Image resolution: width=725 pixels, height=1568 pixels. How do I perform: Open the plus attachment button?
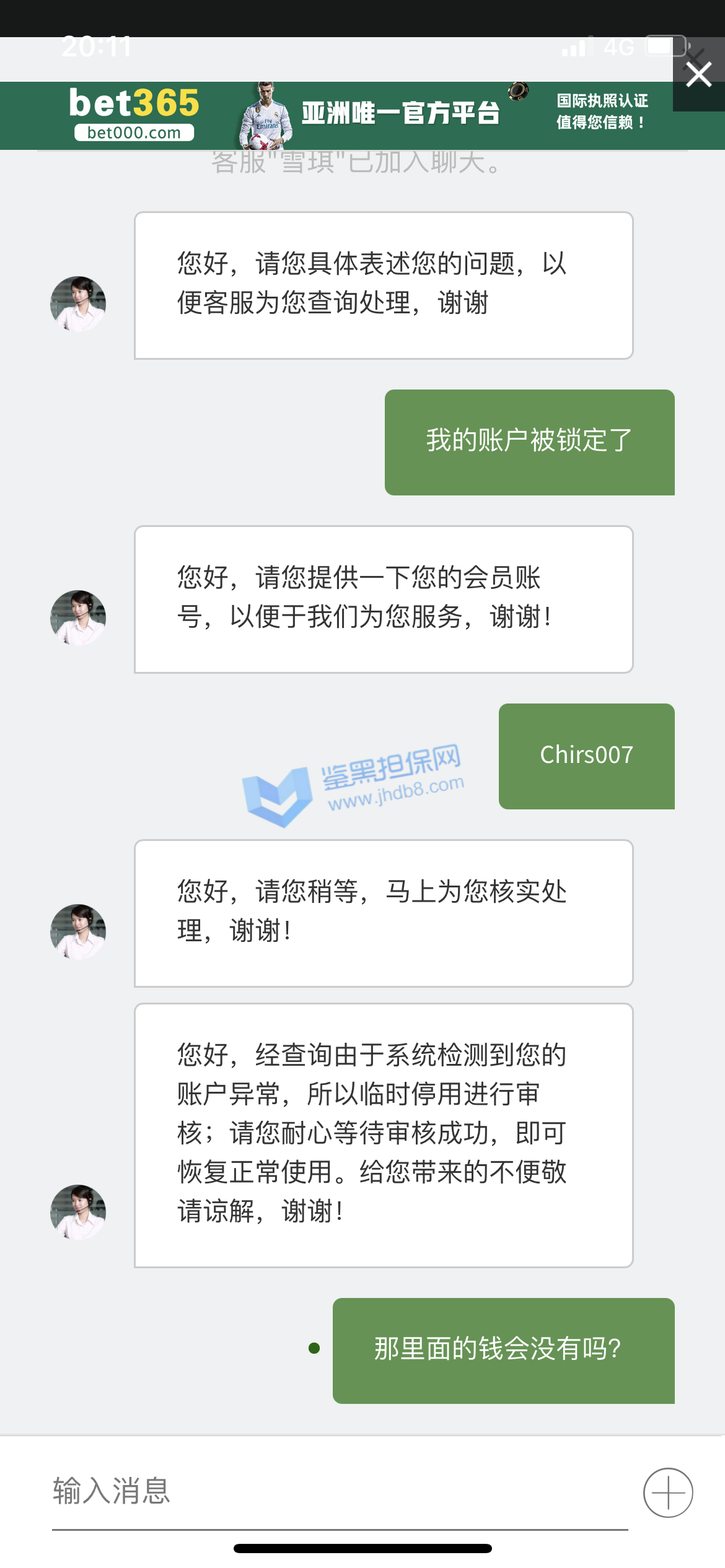point(668,1492)
